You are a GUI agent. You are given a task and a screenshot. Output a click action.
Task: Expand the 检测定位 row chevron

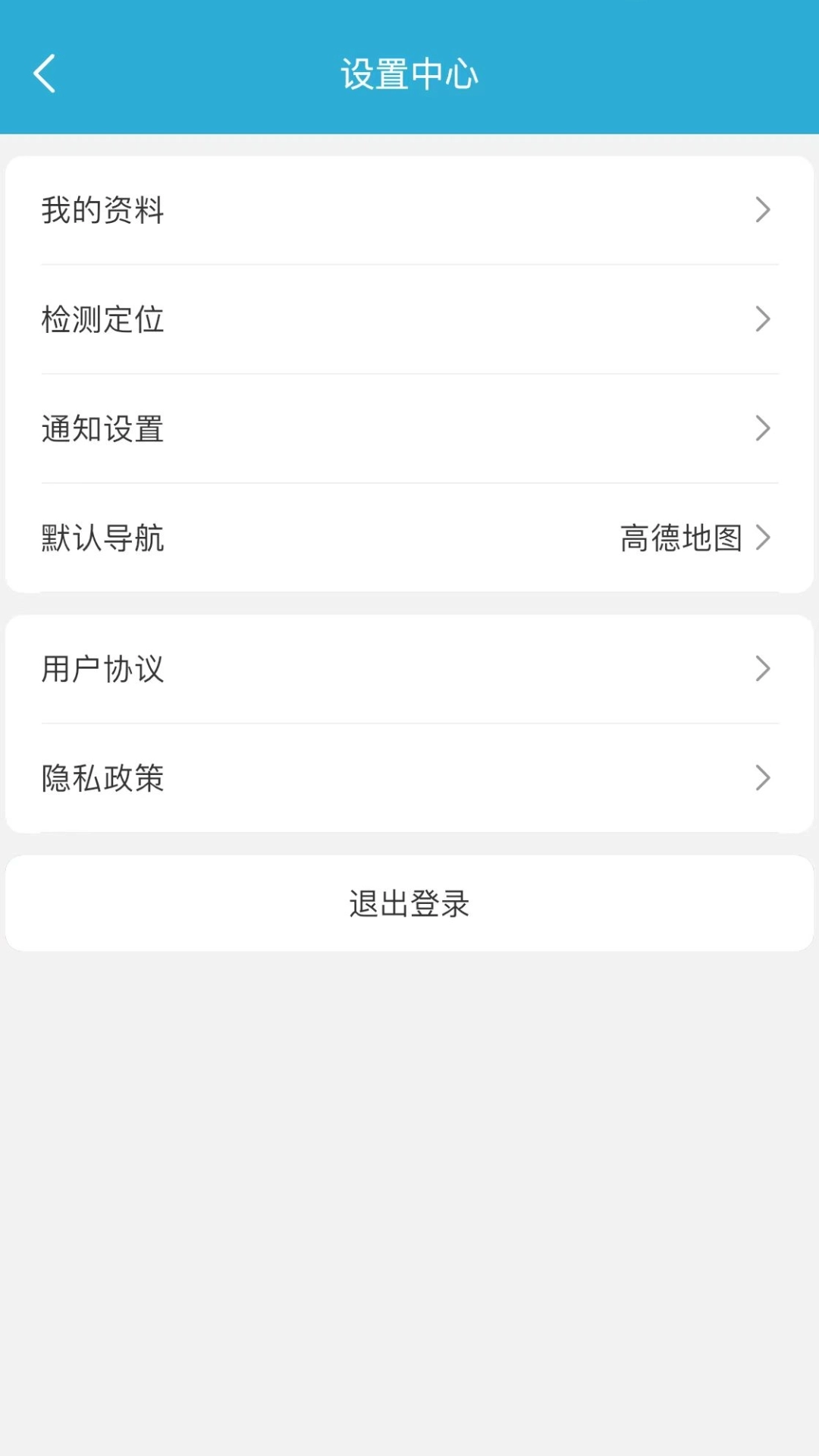(x=764, y=320)
